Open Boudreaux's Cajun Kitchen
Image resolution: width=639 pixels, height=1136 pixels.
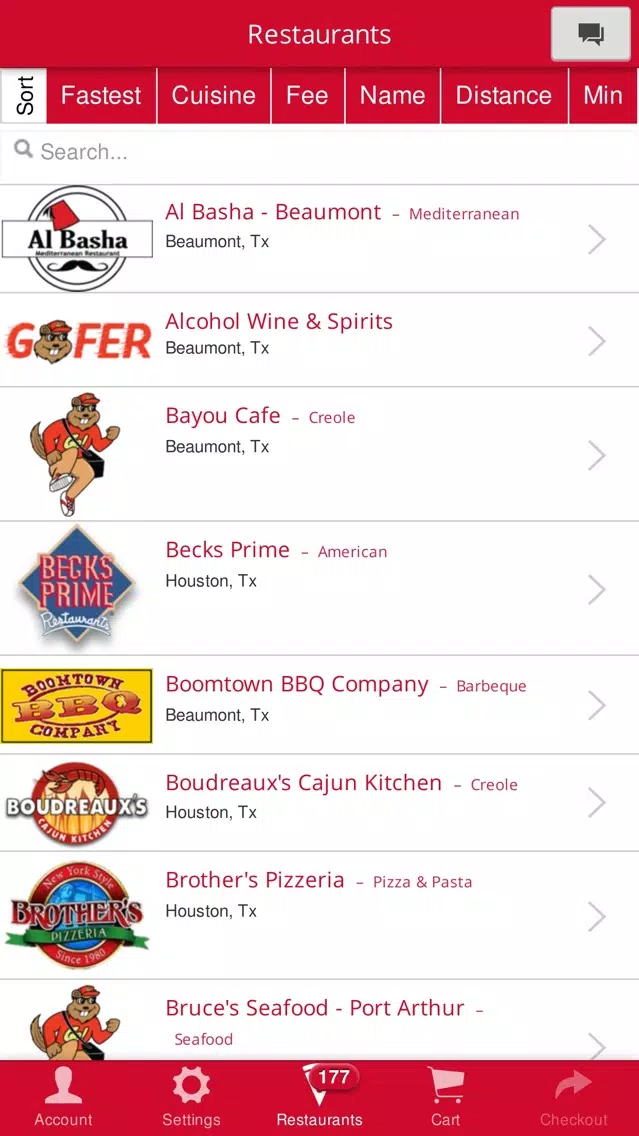click(x=320, y=803)
